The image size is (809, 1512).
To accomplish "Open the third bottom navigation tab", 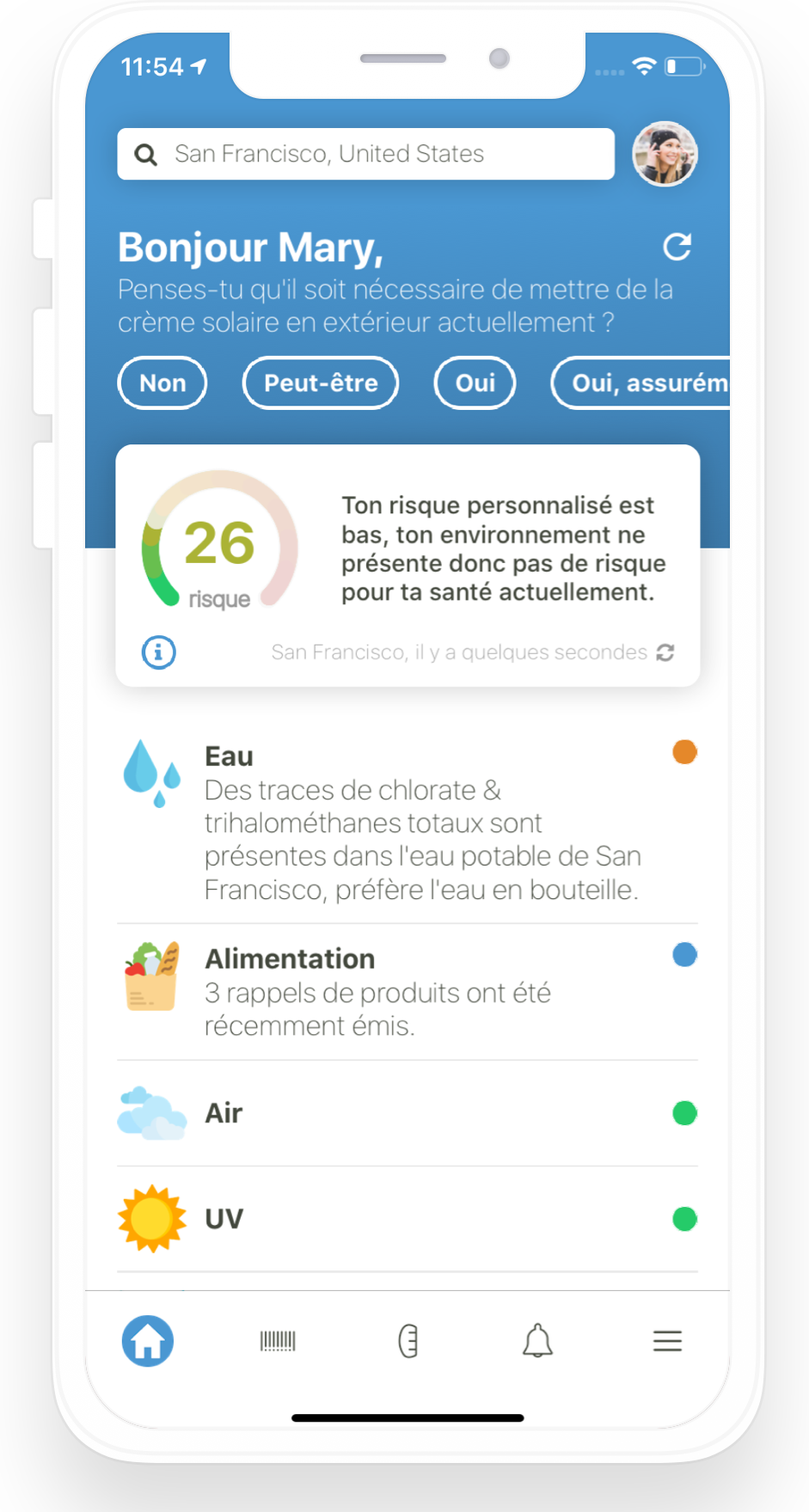I will click(x=408, y=1341).
